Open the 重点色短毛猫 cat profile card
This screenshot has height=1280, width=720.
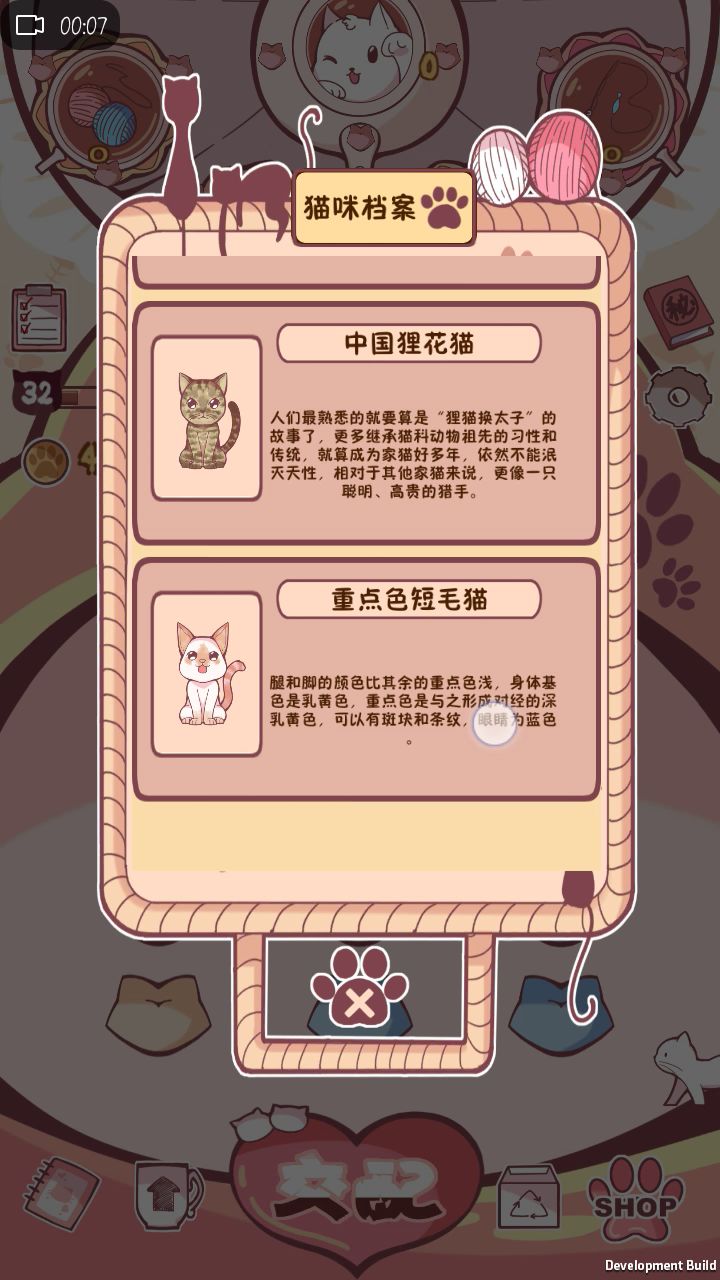point(366,679)
